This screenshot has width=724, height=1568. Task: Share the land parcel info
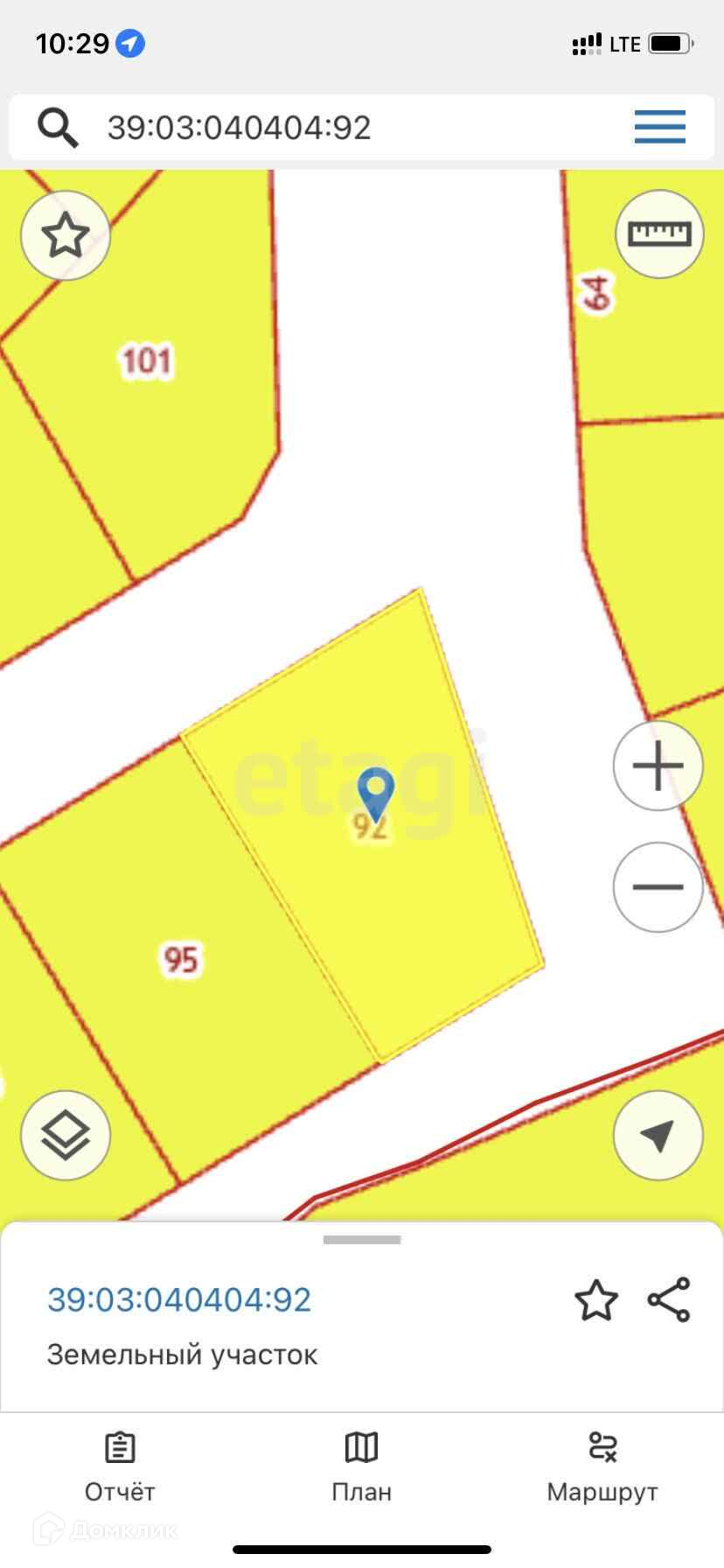(669, 1299)
